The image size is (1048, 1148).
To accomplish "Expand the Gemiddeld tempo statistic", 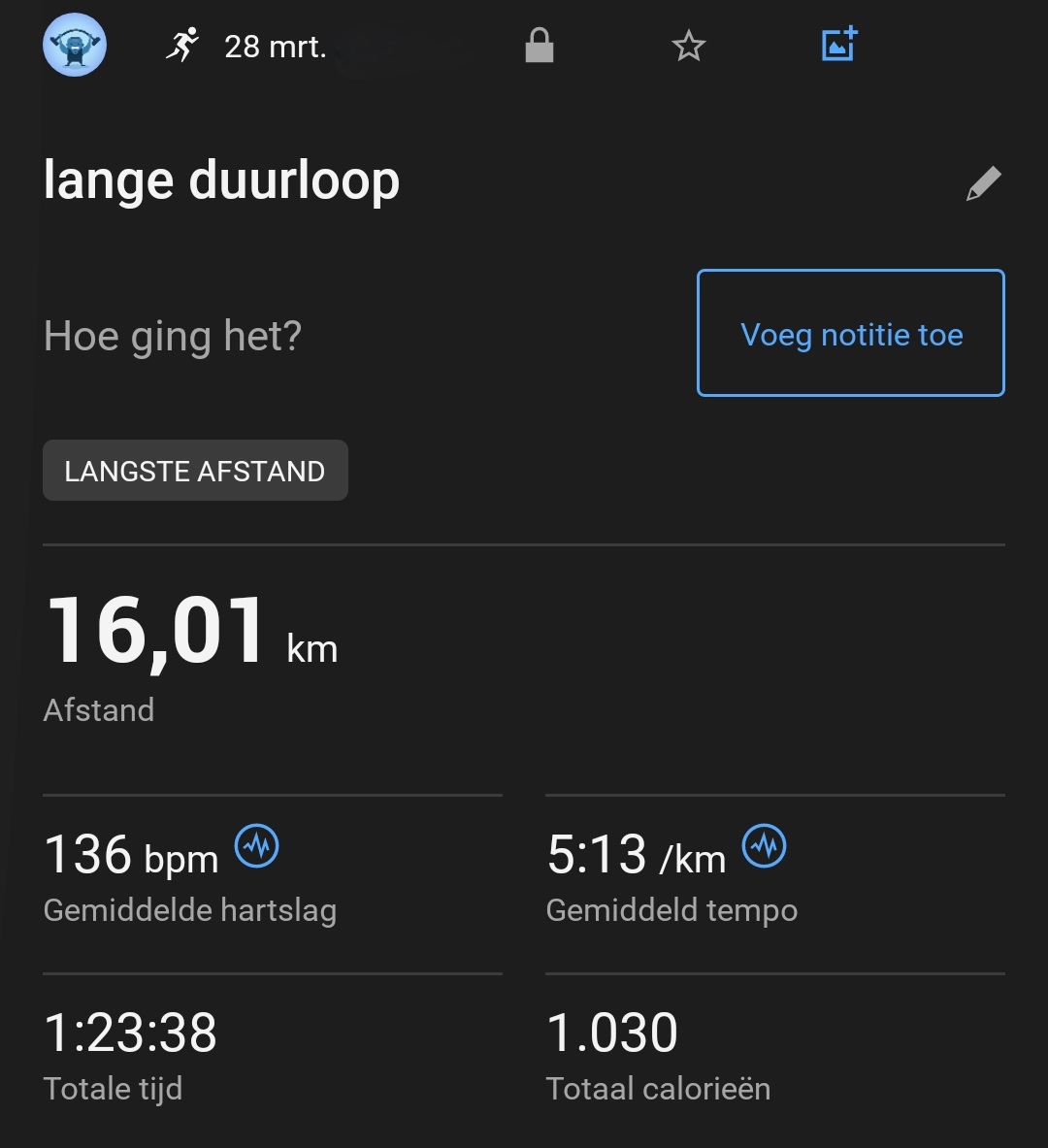I will [671, 910].
